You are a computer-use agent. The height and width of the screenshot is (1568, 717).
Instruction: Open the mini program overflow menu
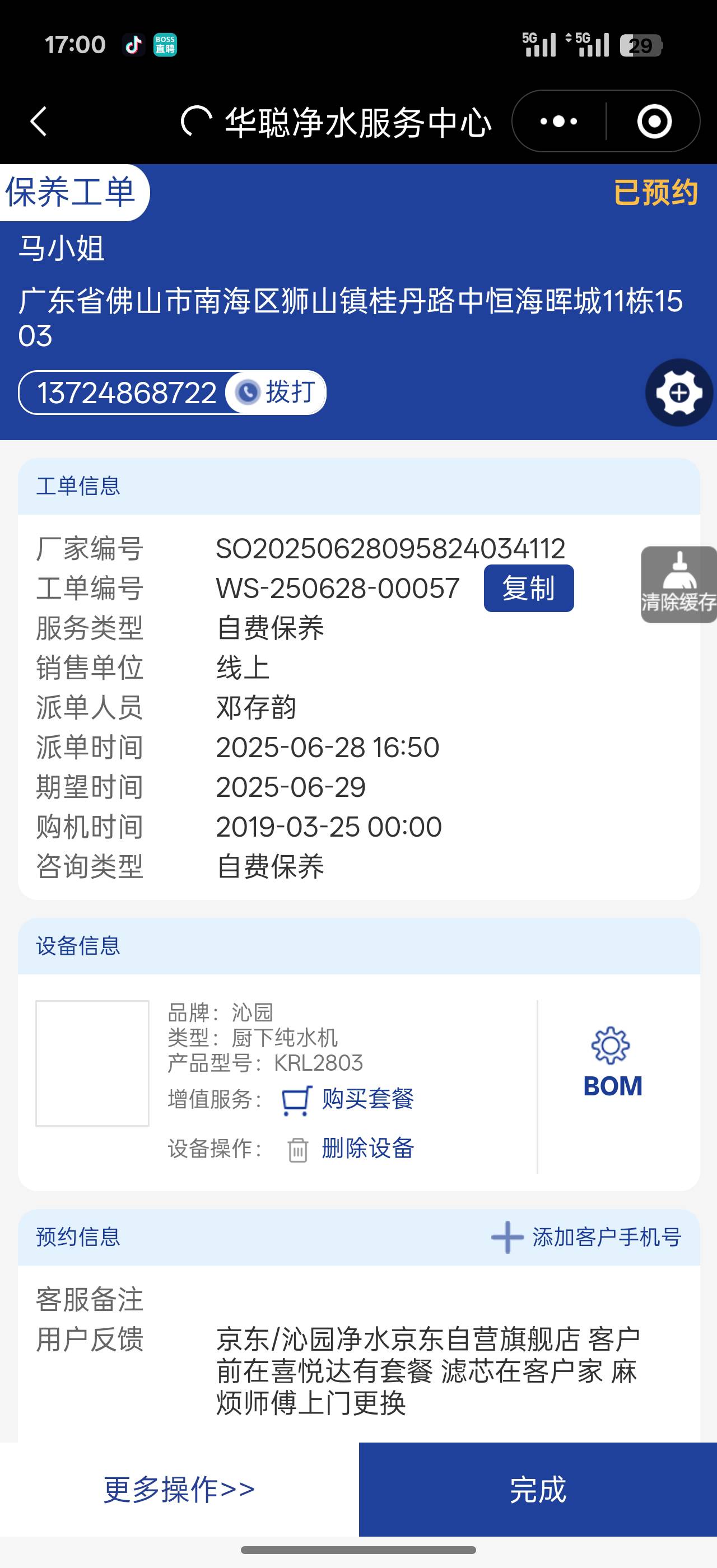pyautogui.click(x=558, y=121)
